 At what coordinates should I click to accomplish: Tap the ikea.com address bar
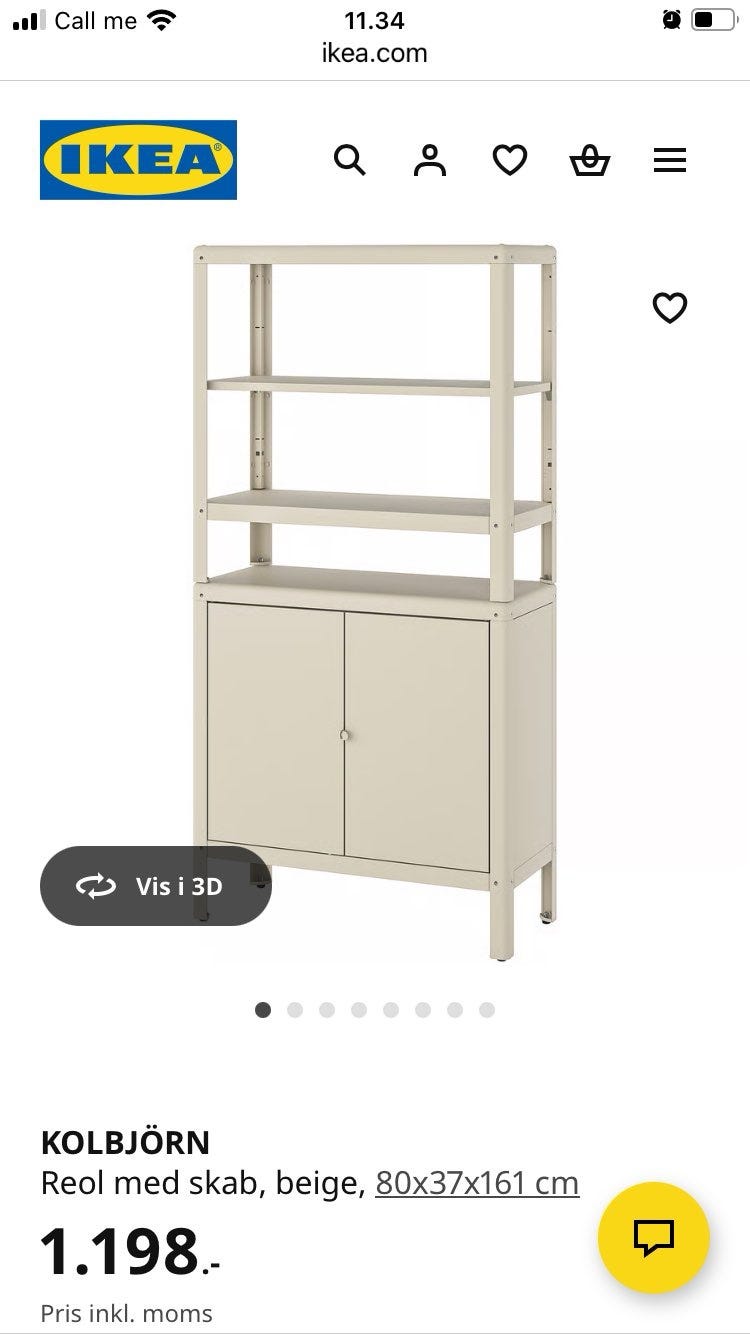pyautogui.click(x=375, y=53)
